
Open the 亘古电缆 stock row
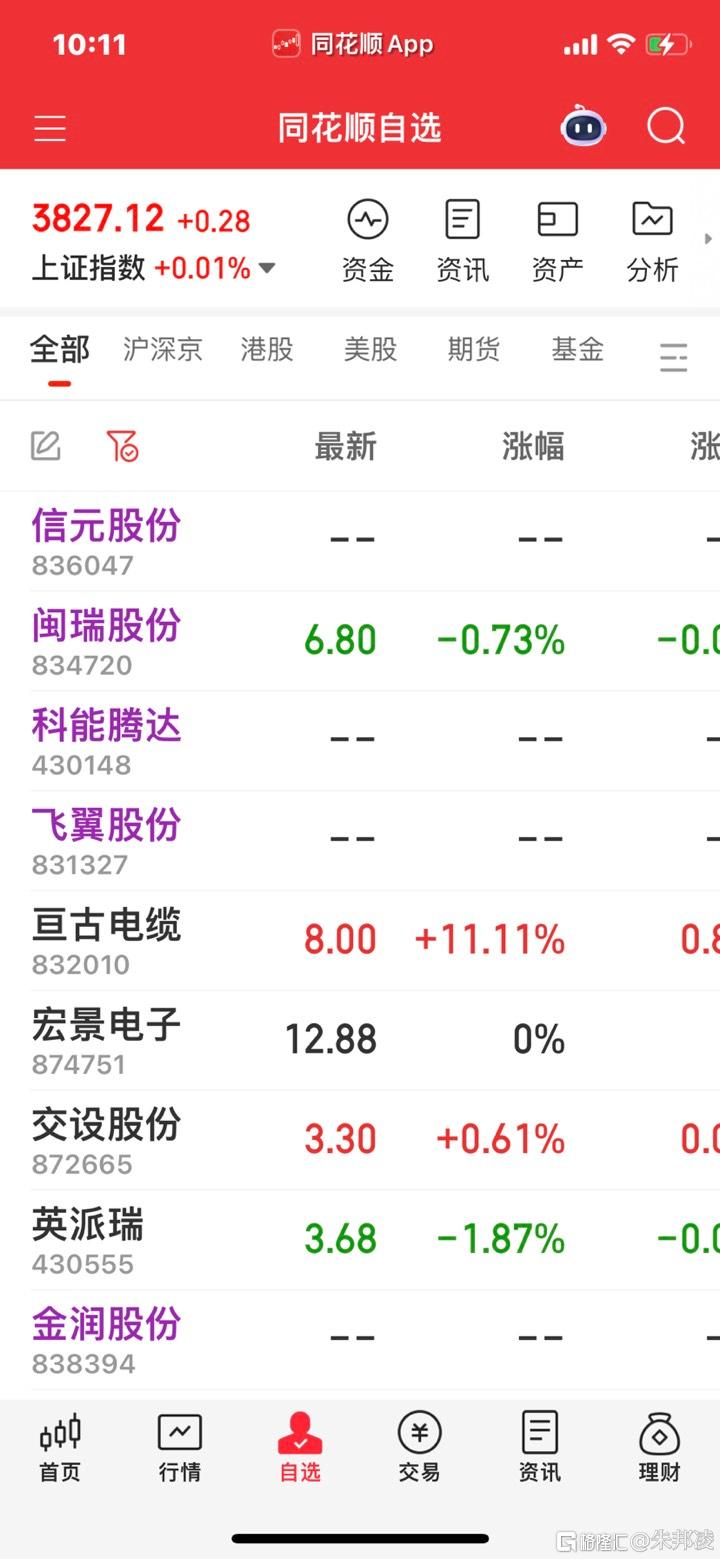click(x=360, y=941)
